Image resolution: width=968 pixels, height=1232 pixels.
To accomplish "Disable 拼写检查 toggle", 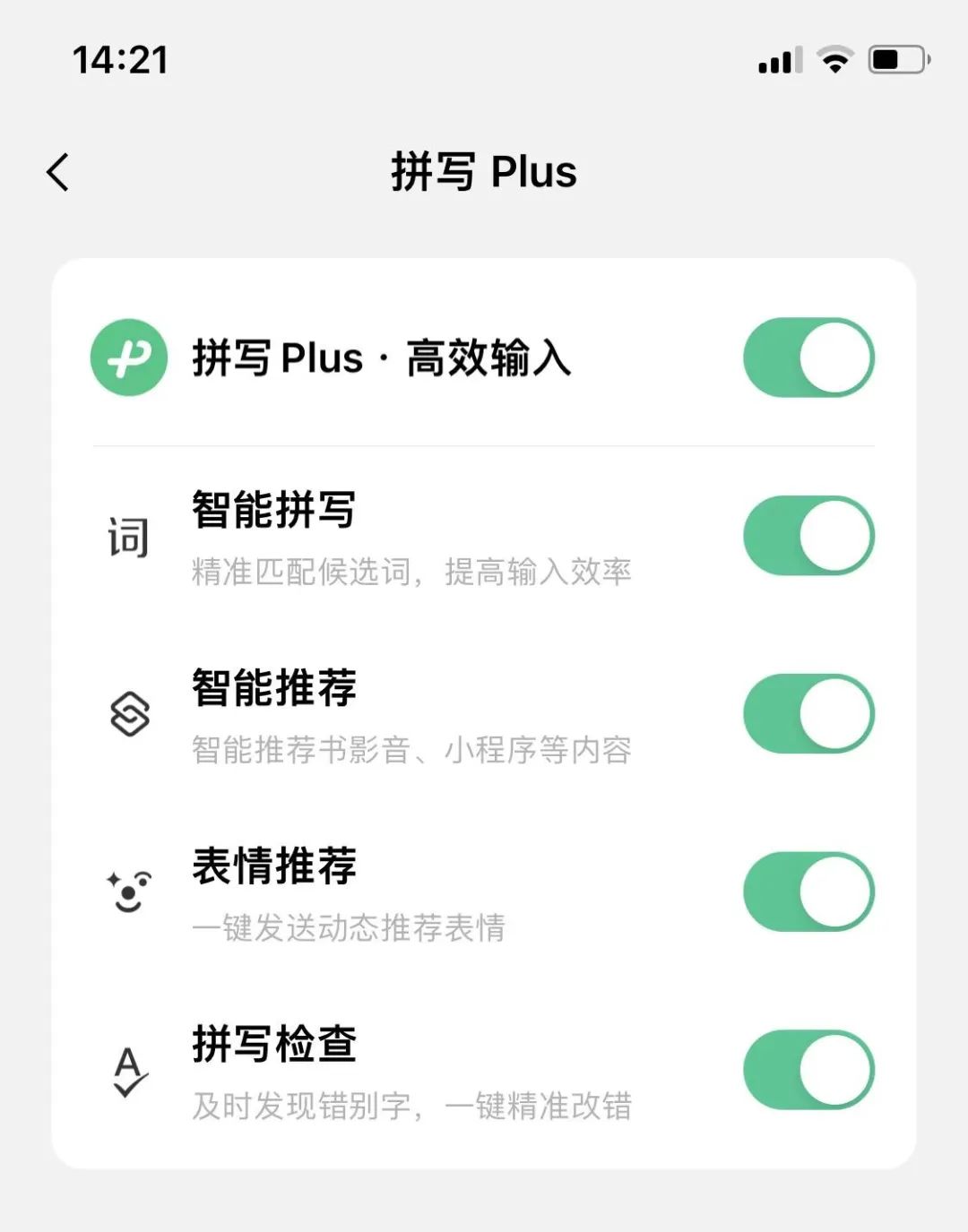I will click(x=808, y=1070).
